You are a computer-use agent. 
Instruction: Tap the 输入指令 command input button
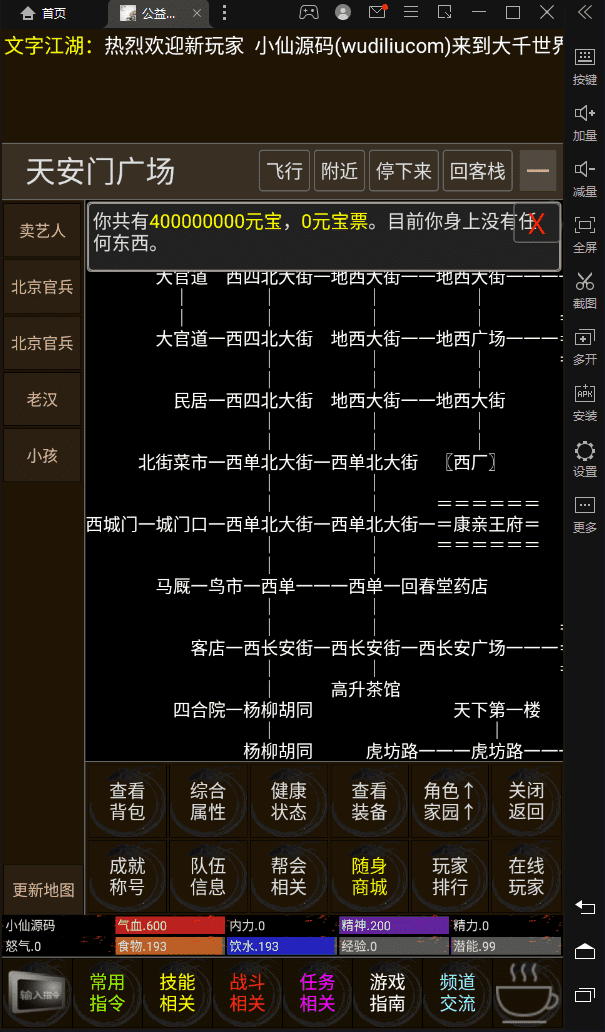coord(37,994)
